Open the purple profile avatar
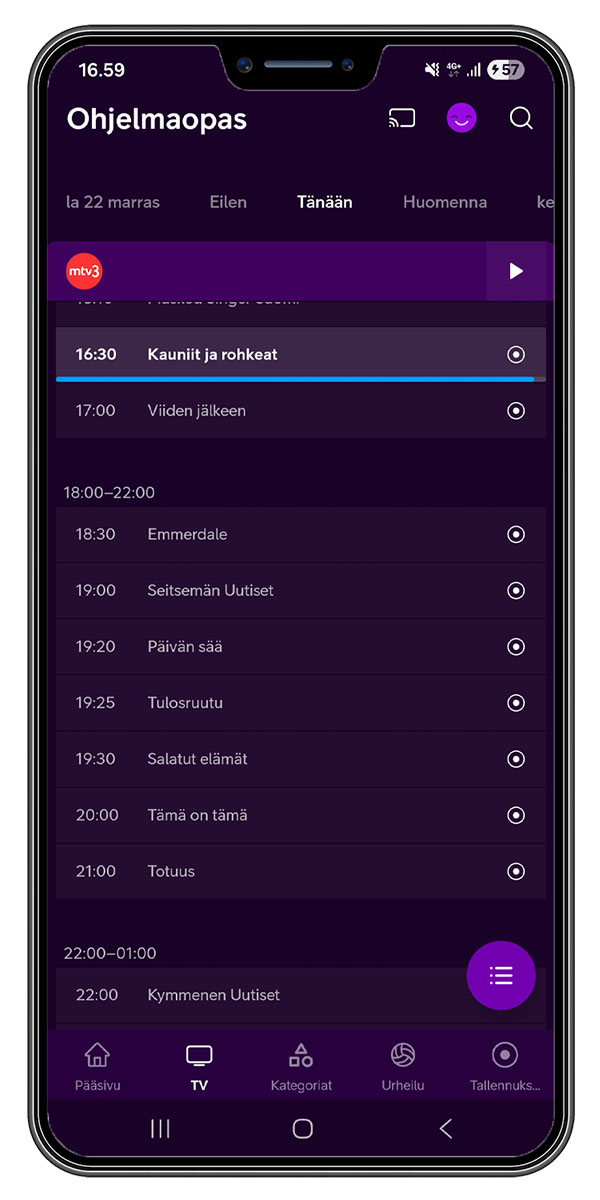 [x=461, y=119]
